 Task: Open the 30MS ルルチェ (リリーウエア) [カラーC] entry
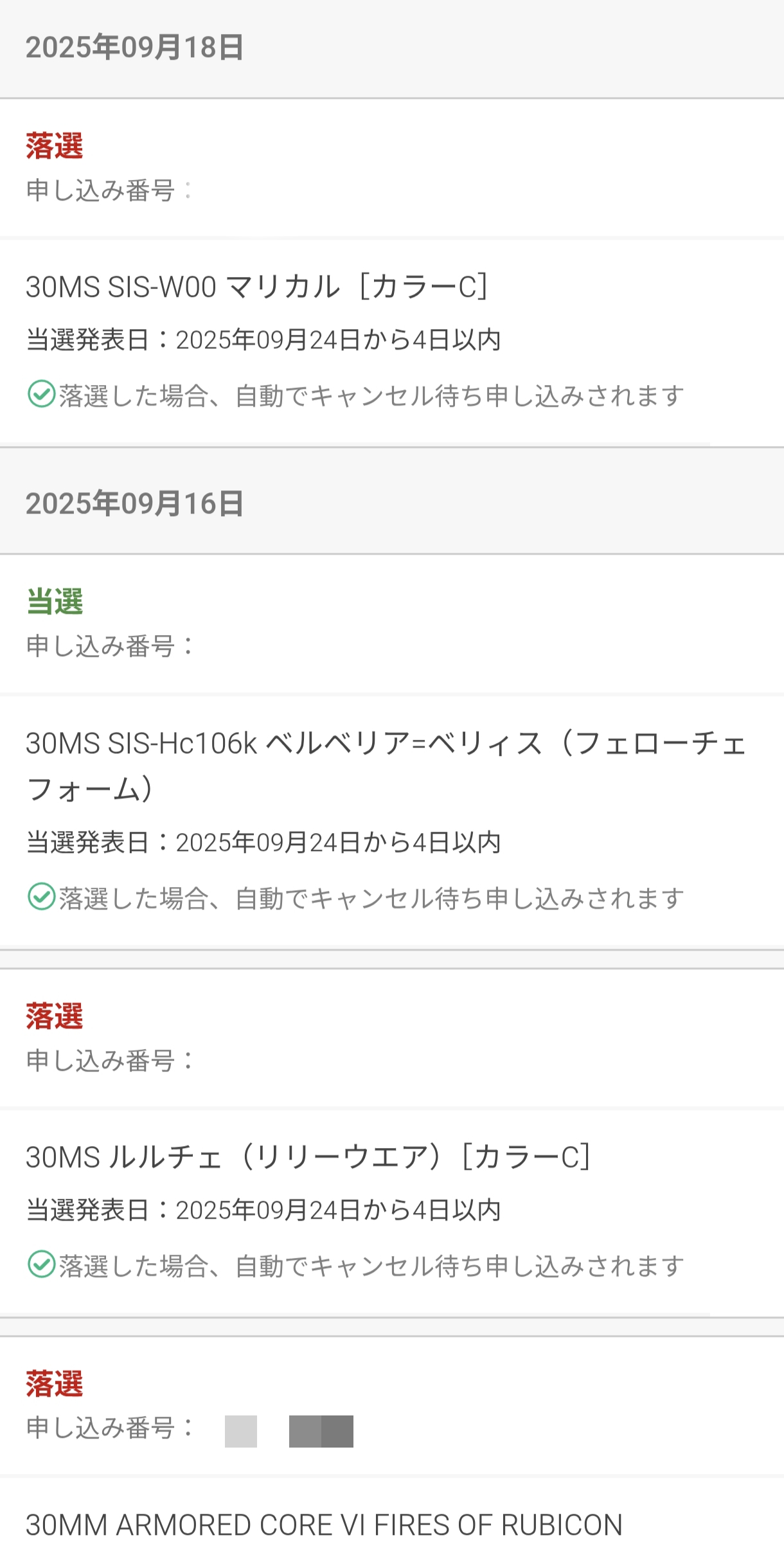tap(308, 1157)
